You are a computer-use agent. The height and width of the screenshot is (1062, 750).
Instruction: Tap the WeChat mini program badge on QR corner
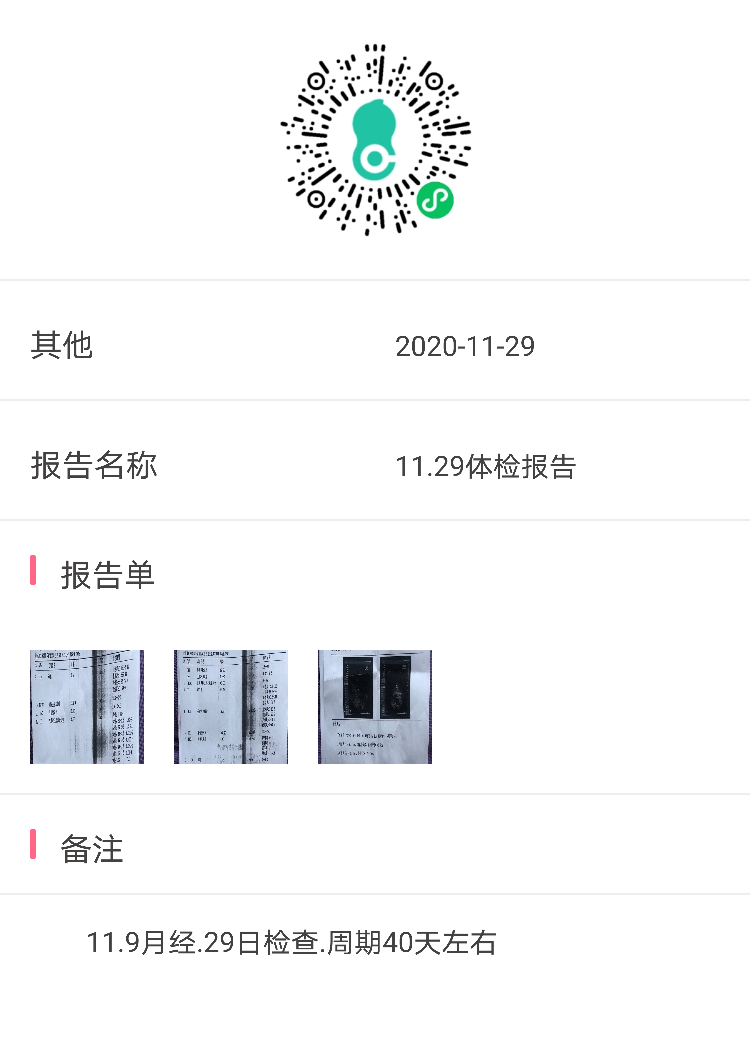(x=435, y=200)
